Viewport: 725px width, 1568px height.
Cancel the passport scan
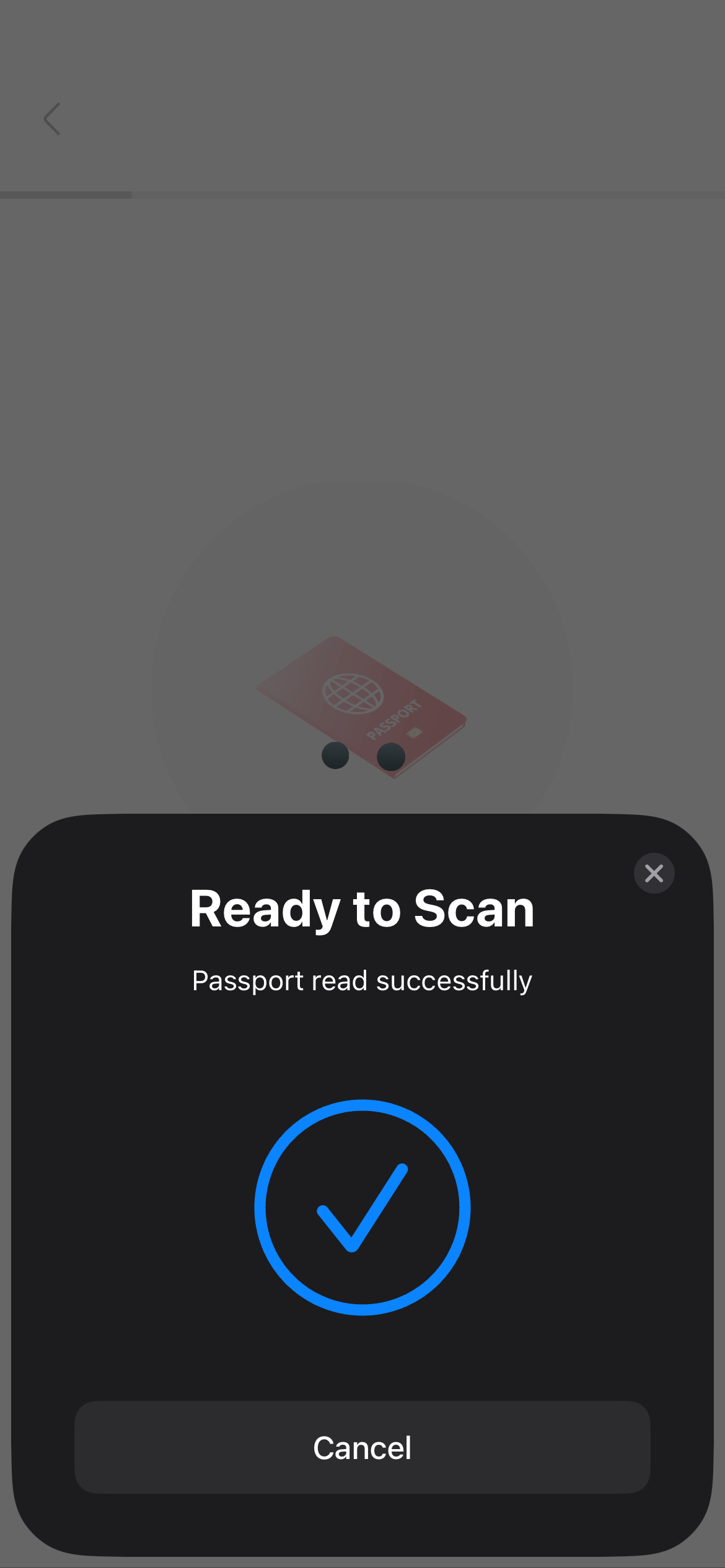click(x=362, y=1447)
